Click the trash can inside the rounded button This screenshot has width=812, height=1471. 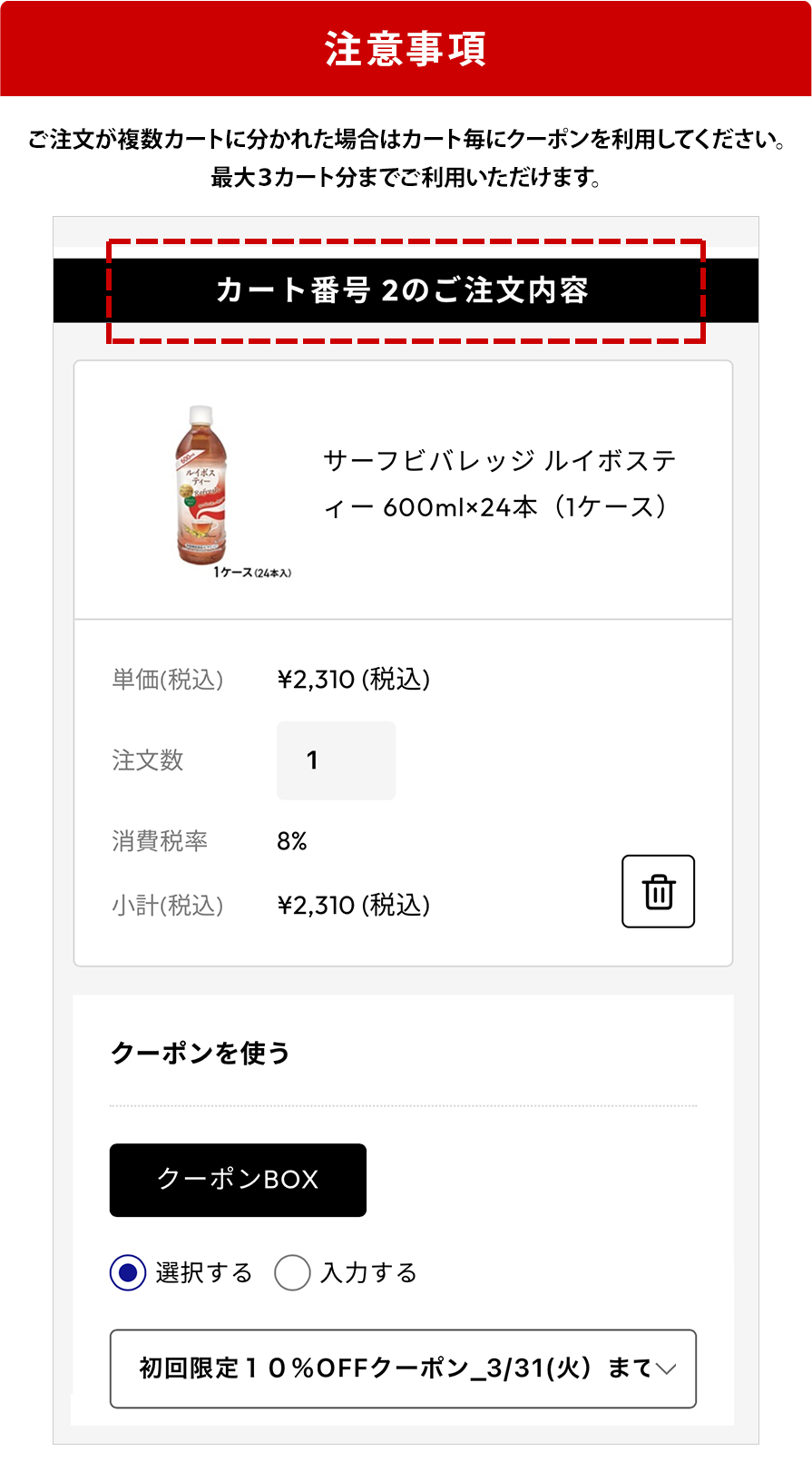[x=658, y=890]
